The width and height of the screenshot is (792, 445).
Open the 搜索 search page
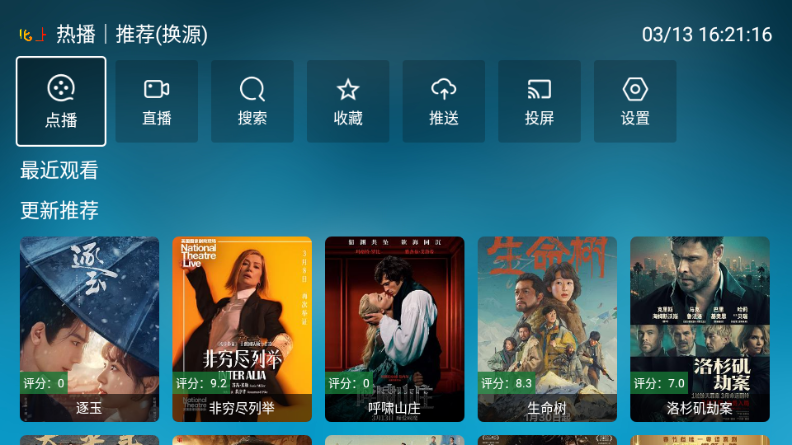tap(253, 101)
